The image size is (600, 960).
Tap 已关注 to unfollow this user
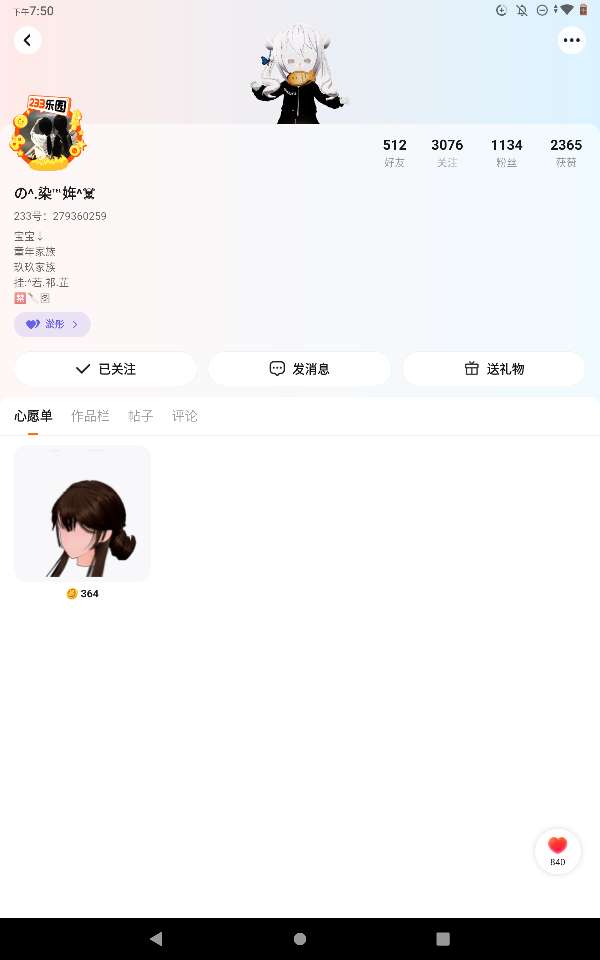pos(105,369)
